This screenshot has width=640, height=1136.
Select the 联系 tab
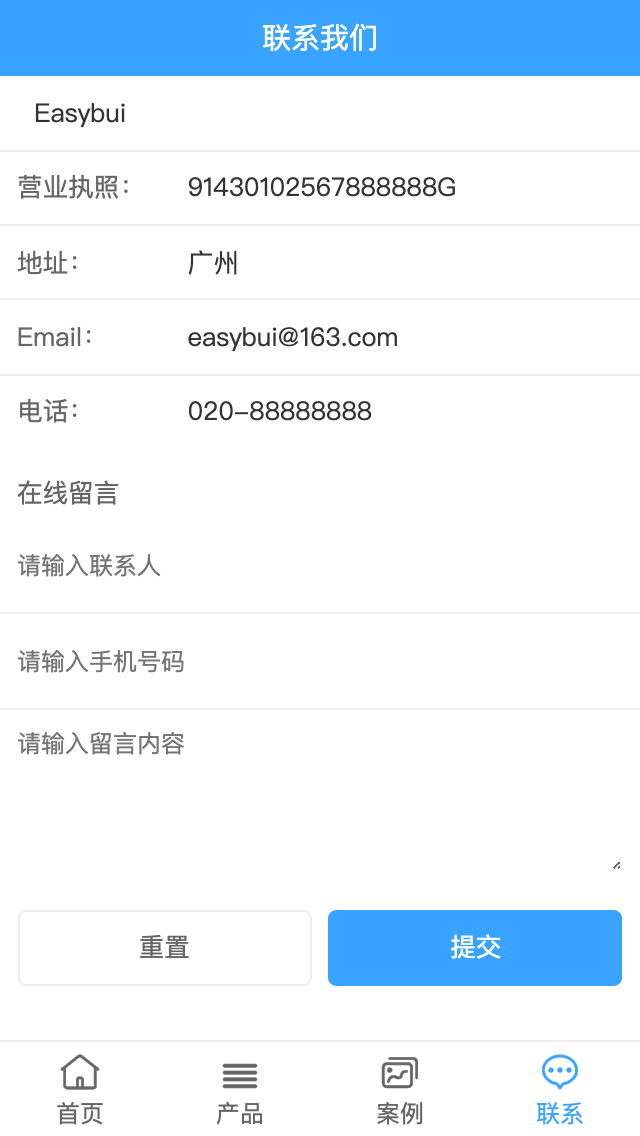tap(560, 1089)
